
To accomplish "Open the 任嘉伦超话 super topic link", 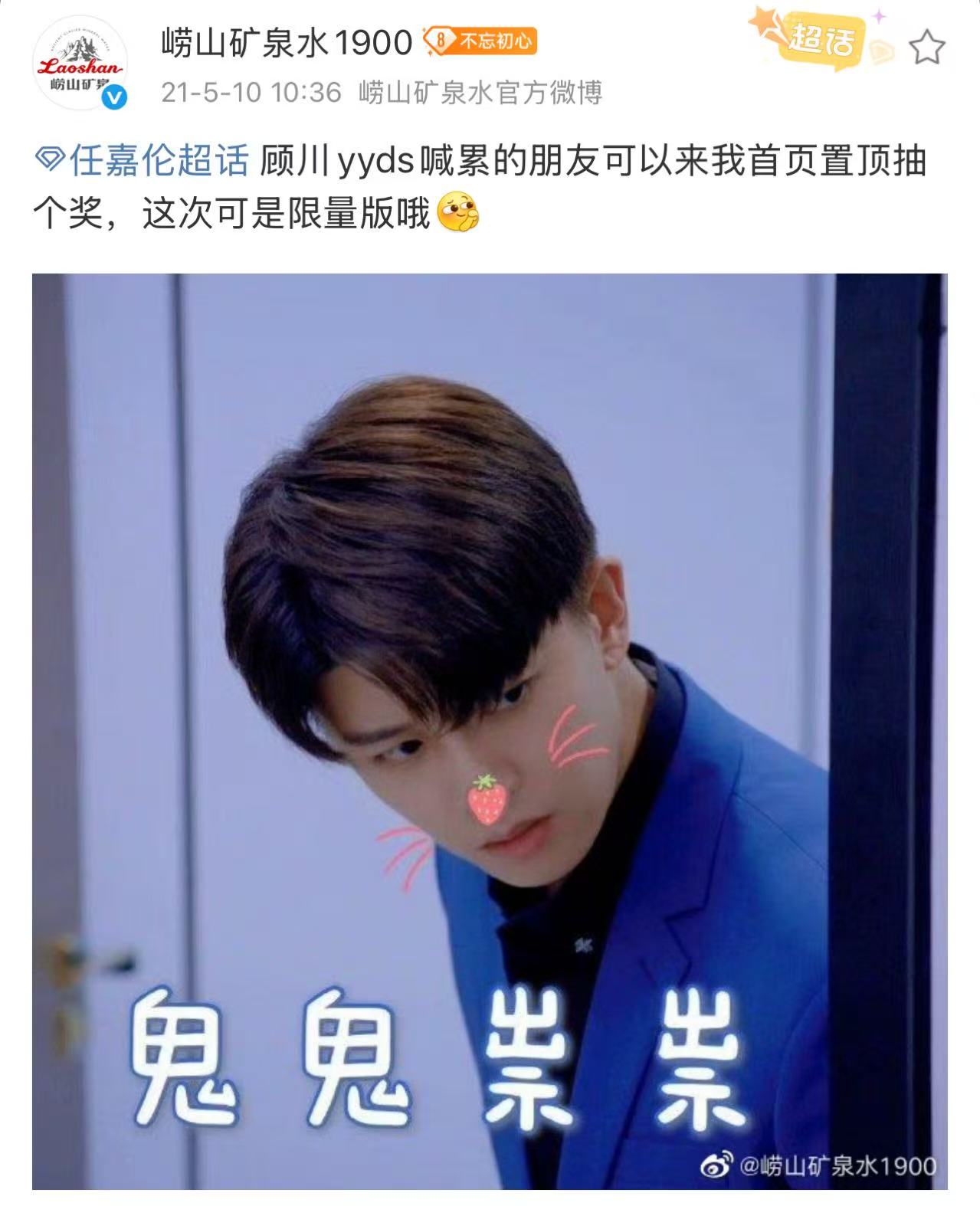I will pos(144,162).
